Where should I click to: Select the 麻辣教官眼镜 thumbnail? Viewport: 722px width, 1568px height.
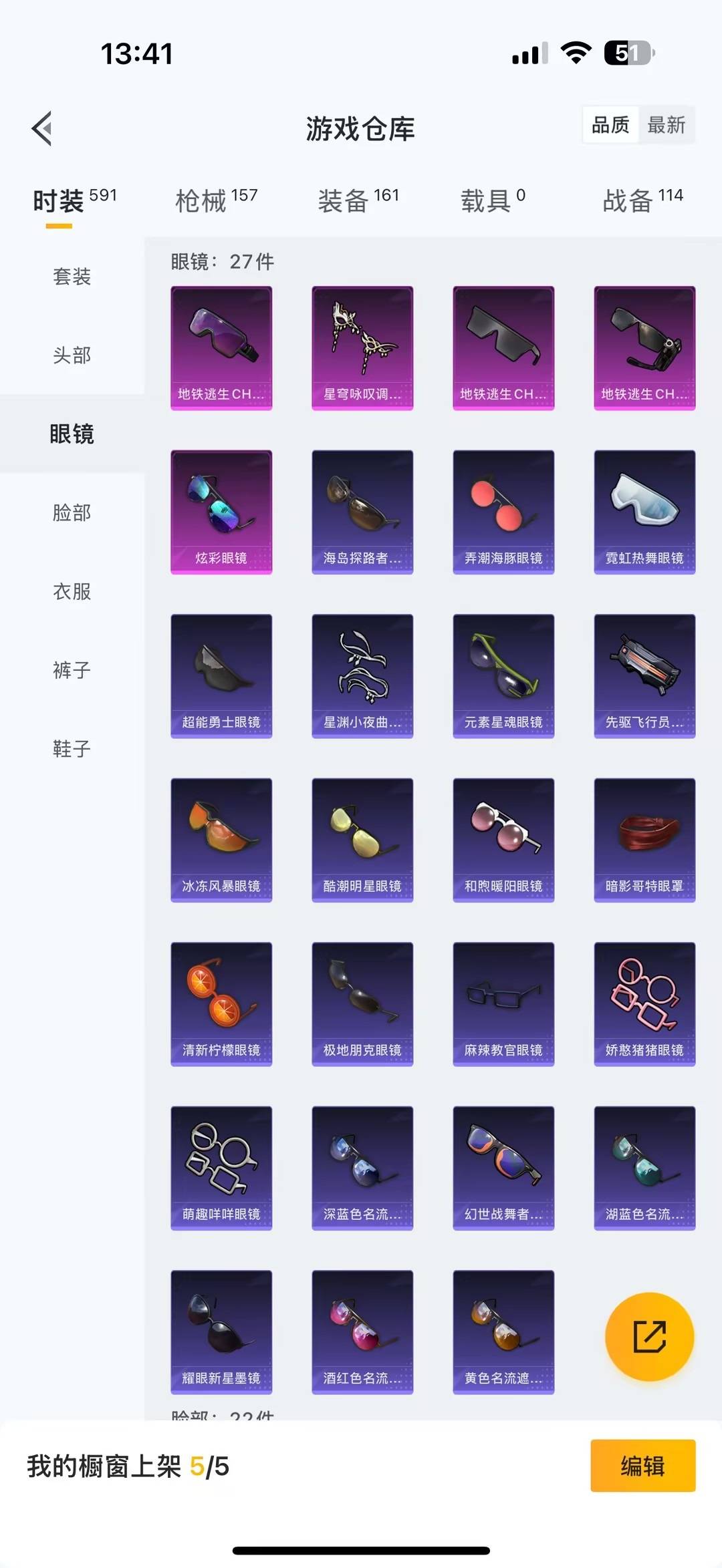[503, 1004]
